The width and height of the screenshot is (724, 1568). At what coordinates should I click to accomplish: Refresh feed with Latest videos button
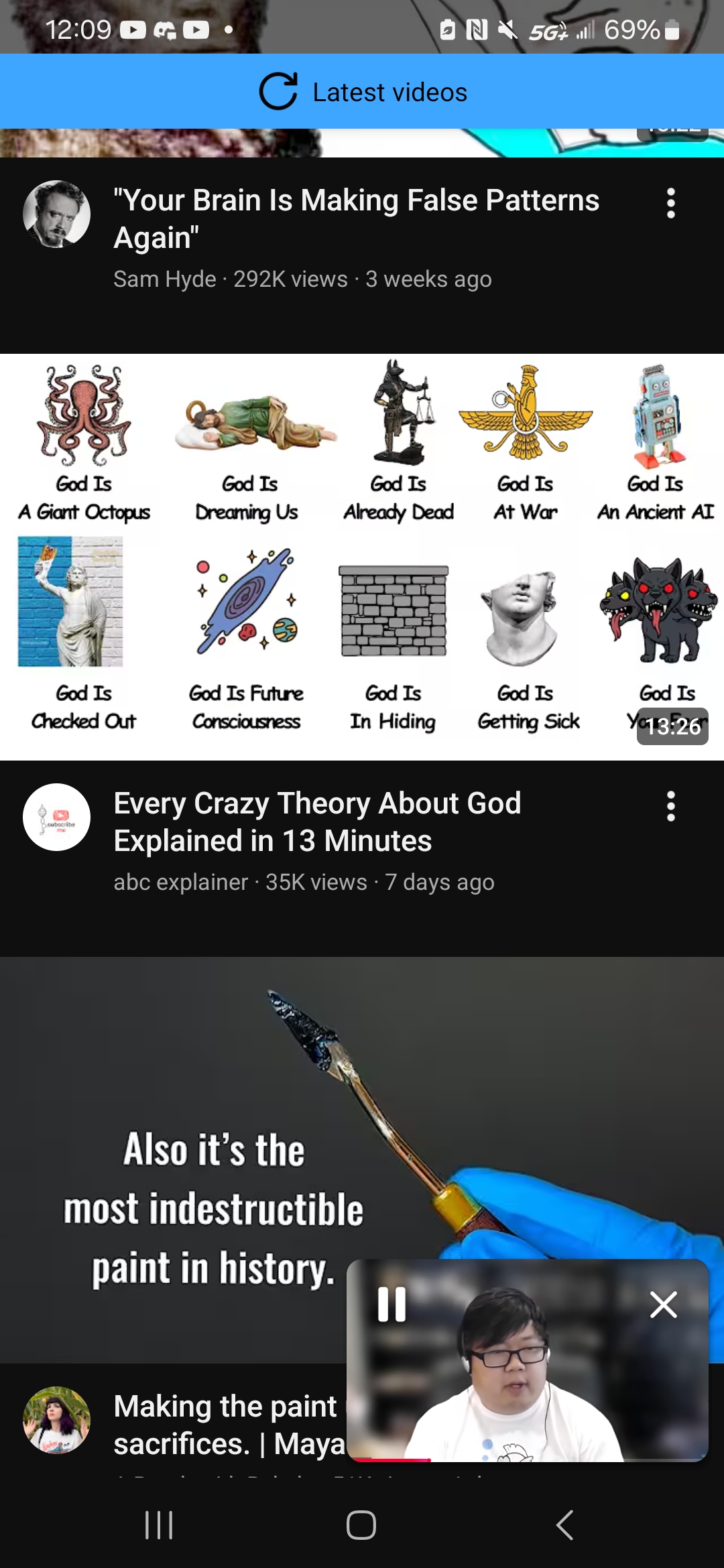(x=362, y=92)
